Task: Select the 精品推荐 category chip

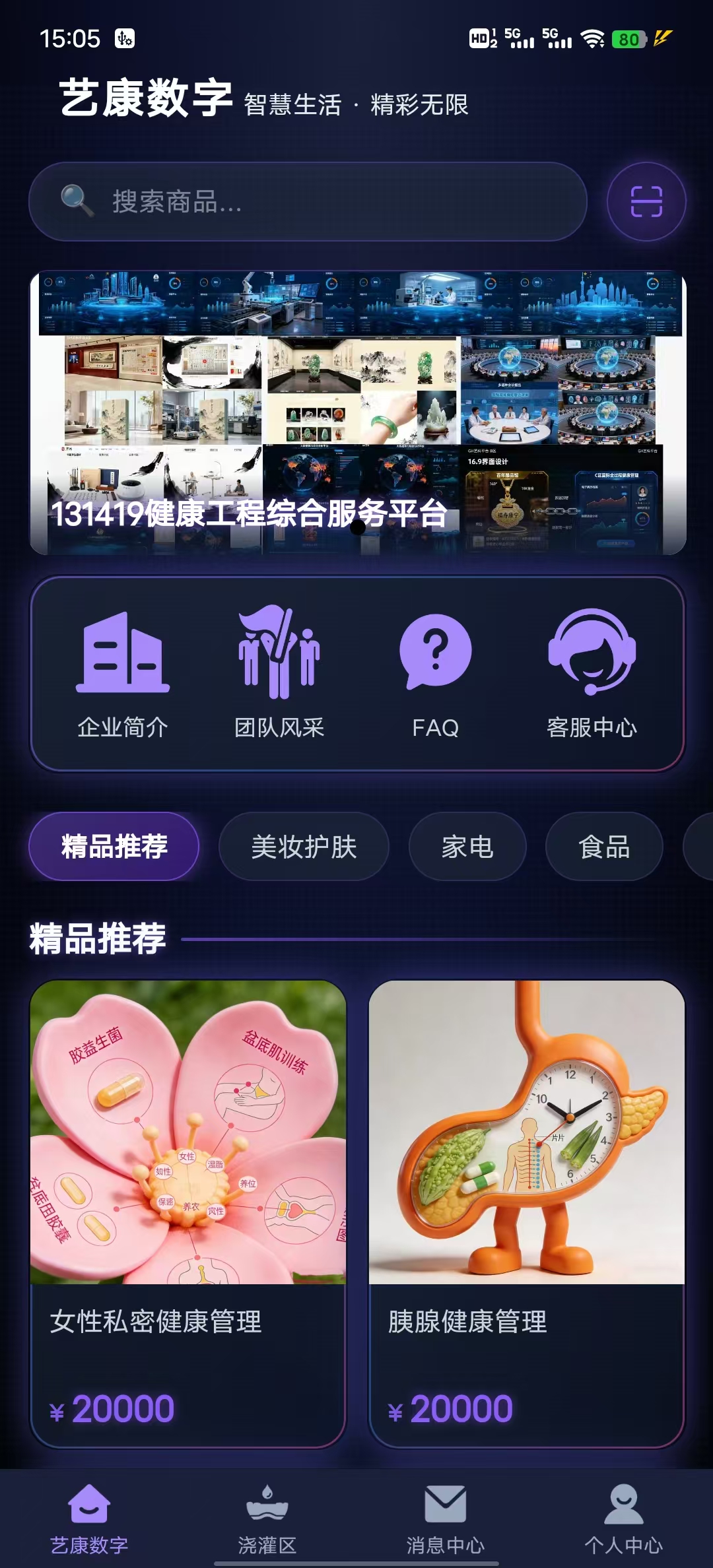Action: coord(114,846)
